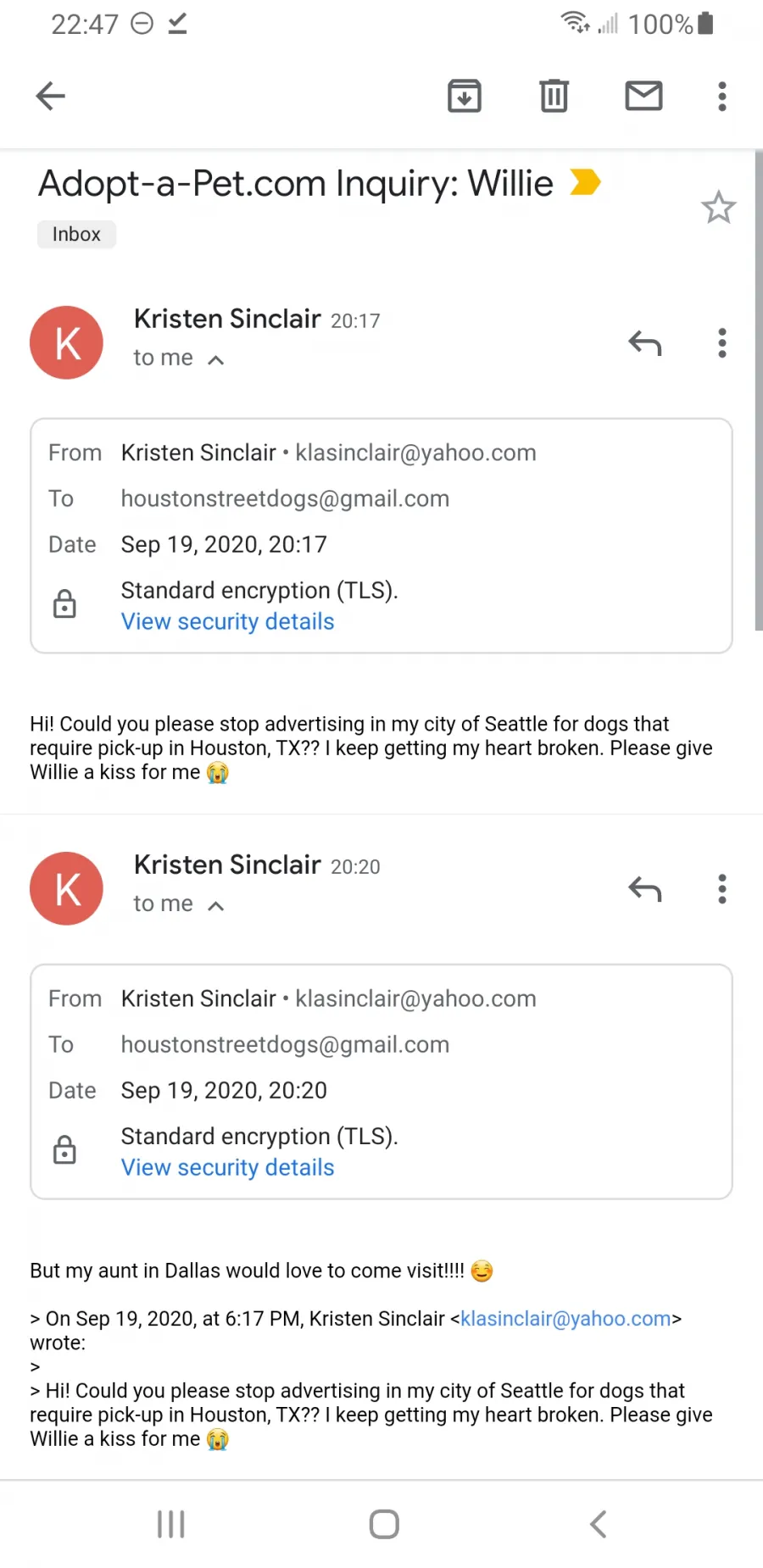
Task: Go back to the inbox list
Action: point(51,96)
